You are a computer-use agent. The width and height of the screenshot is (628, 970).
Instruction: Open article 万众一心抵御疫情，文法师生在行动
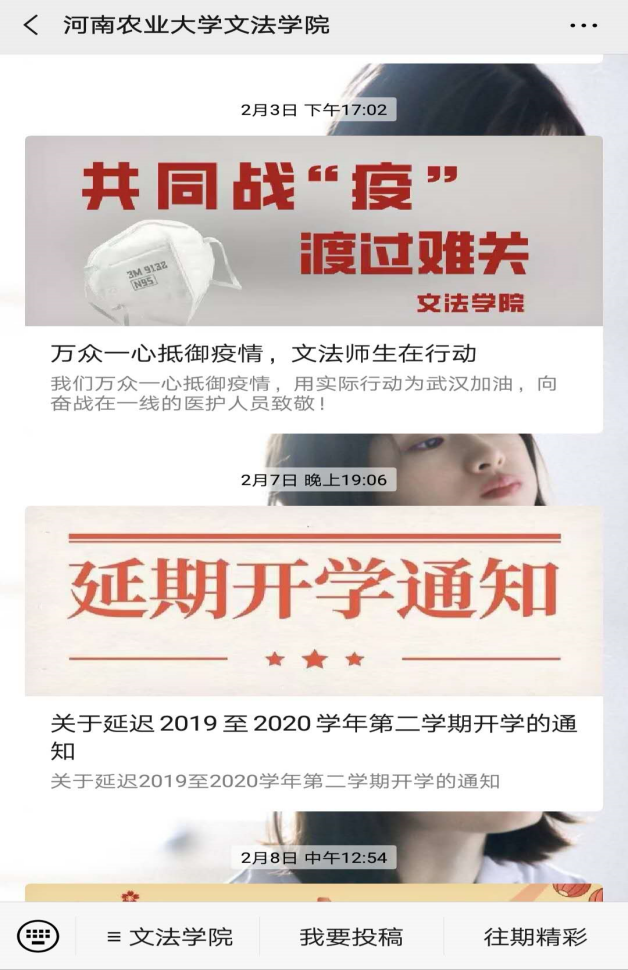[313, 353]
